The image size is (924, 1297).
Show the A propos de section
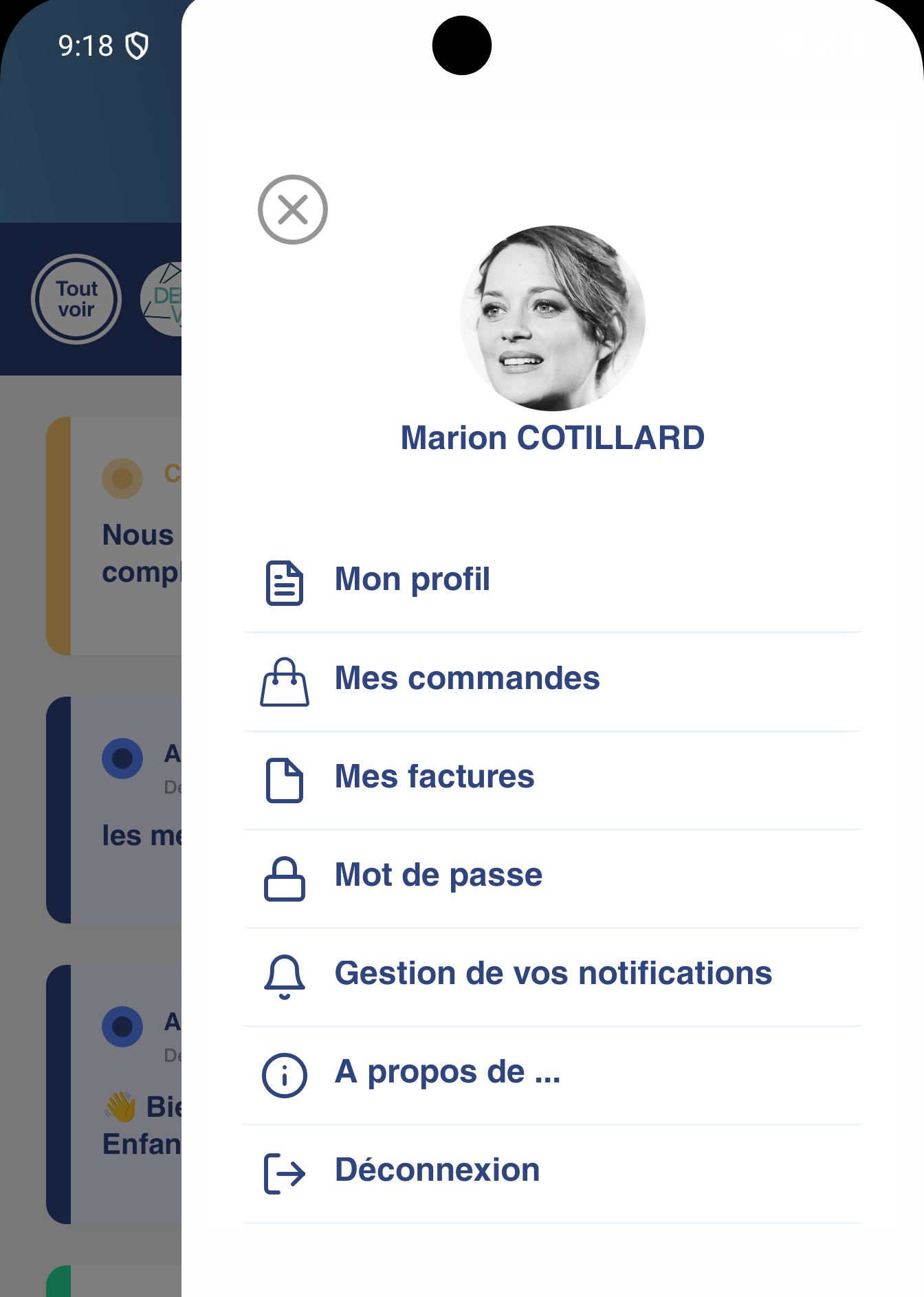447,1072
